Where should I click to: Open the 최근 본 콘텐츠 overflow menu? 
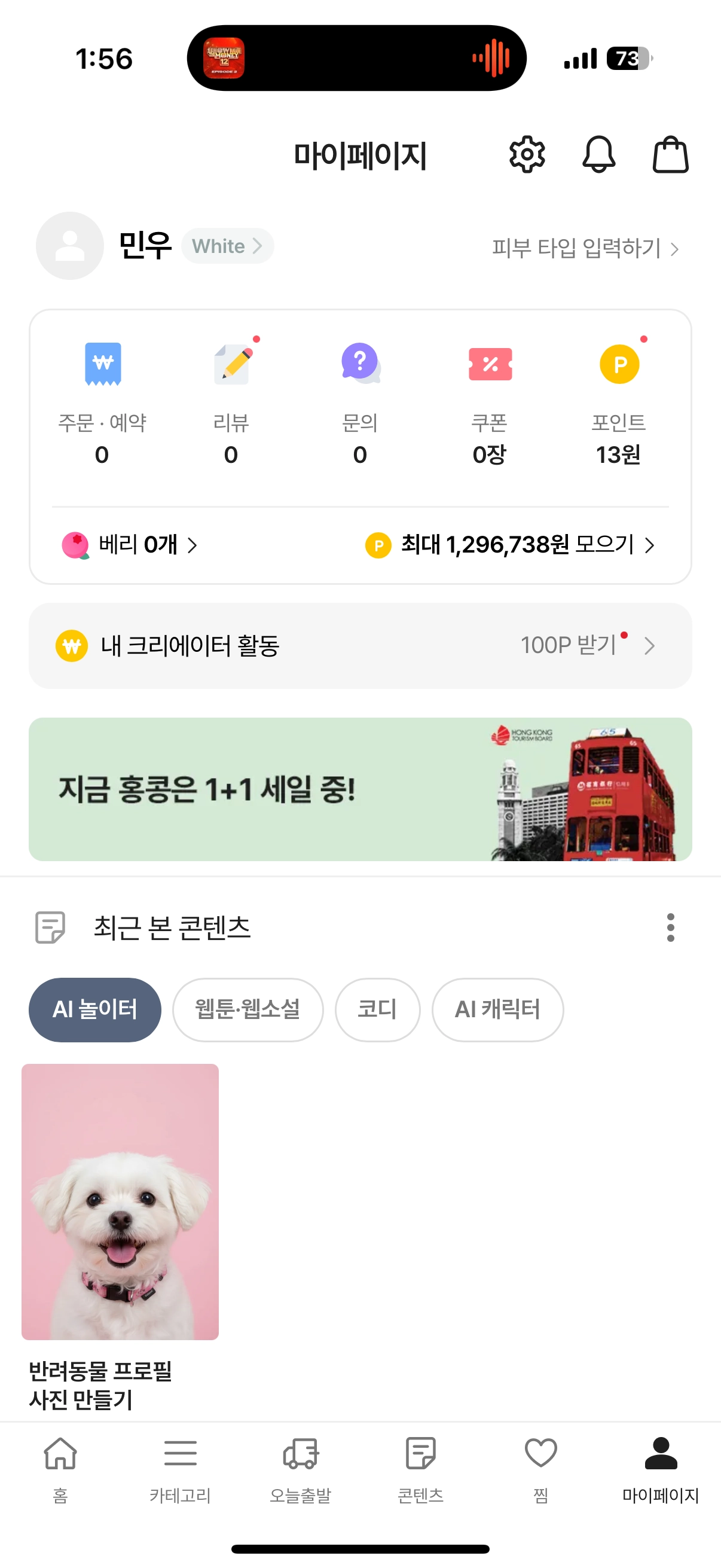671,927
